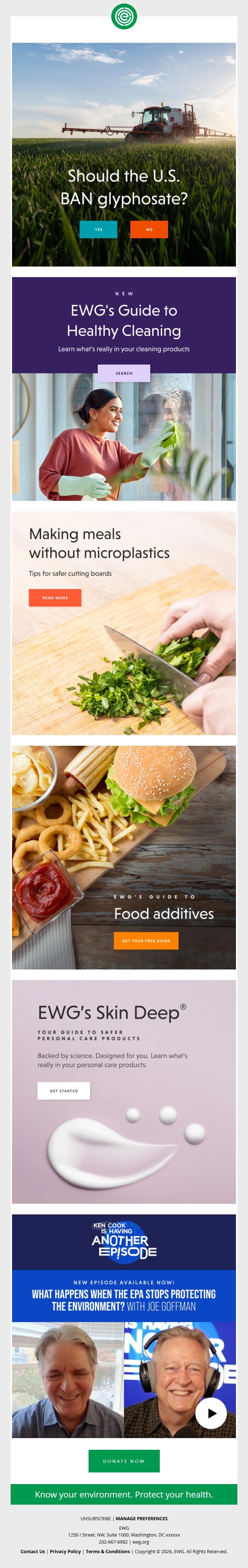Tap SEARCH in the Healthy Cleaning guide
Image resolution: width=248 pixels, height=1568 pixels.
pos(124,373)
